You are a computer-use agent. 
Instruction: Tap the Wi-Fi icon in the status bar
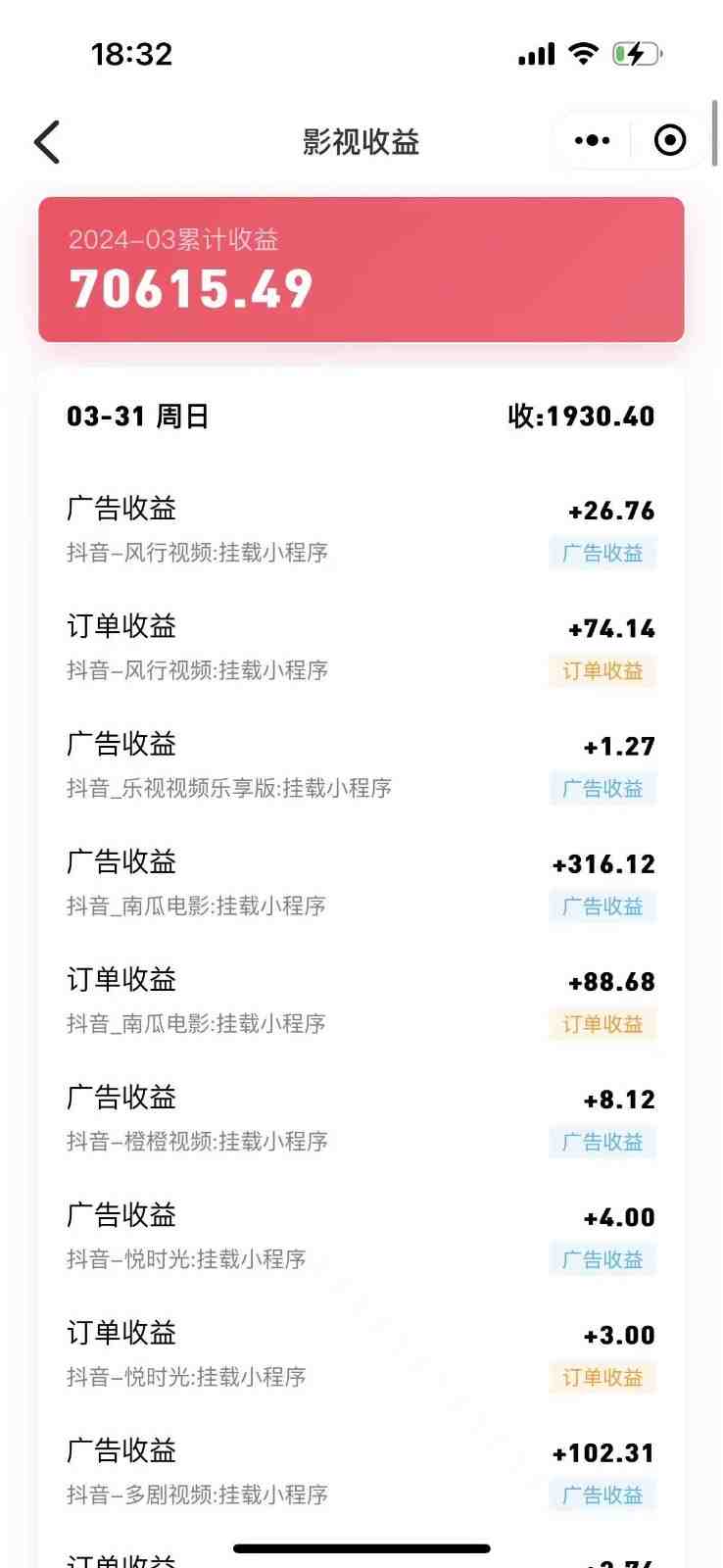click(583, 53)
